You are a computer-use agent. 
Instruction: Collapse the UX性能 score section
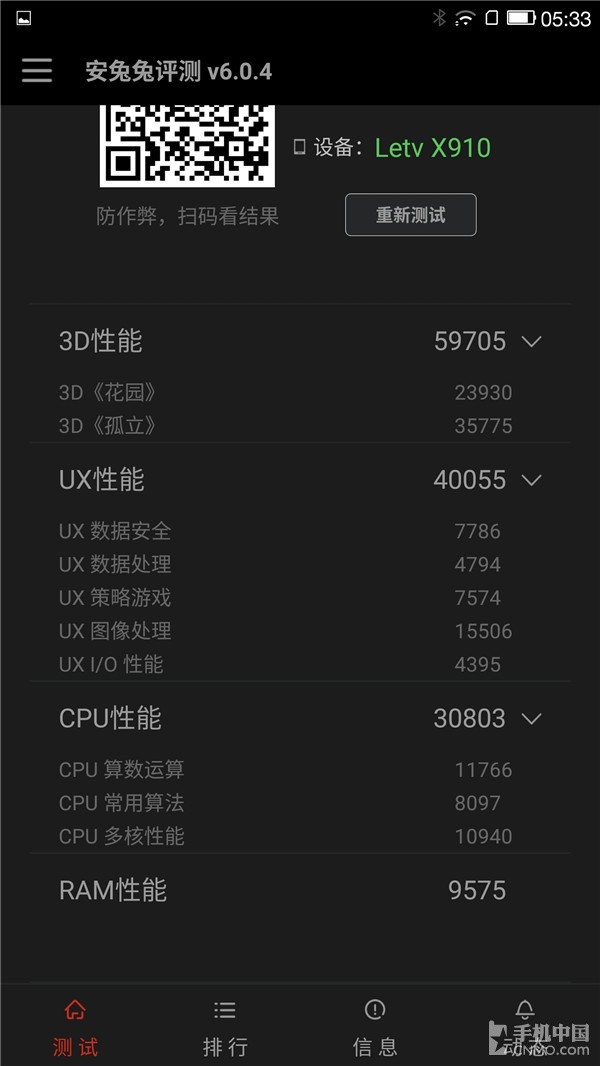(x=531, y=480)
